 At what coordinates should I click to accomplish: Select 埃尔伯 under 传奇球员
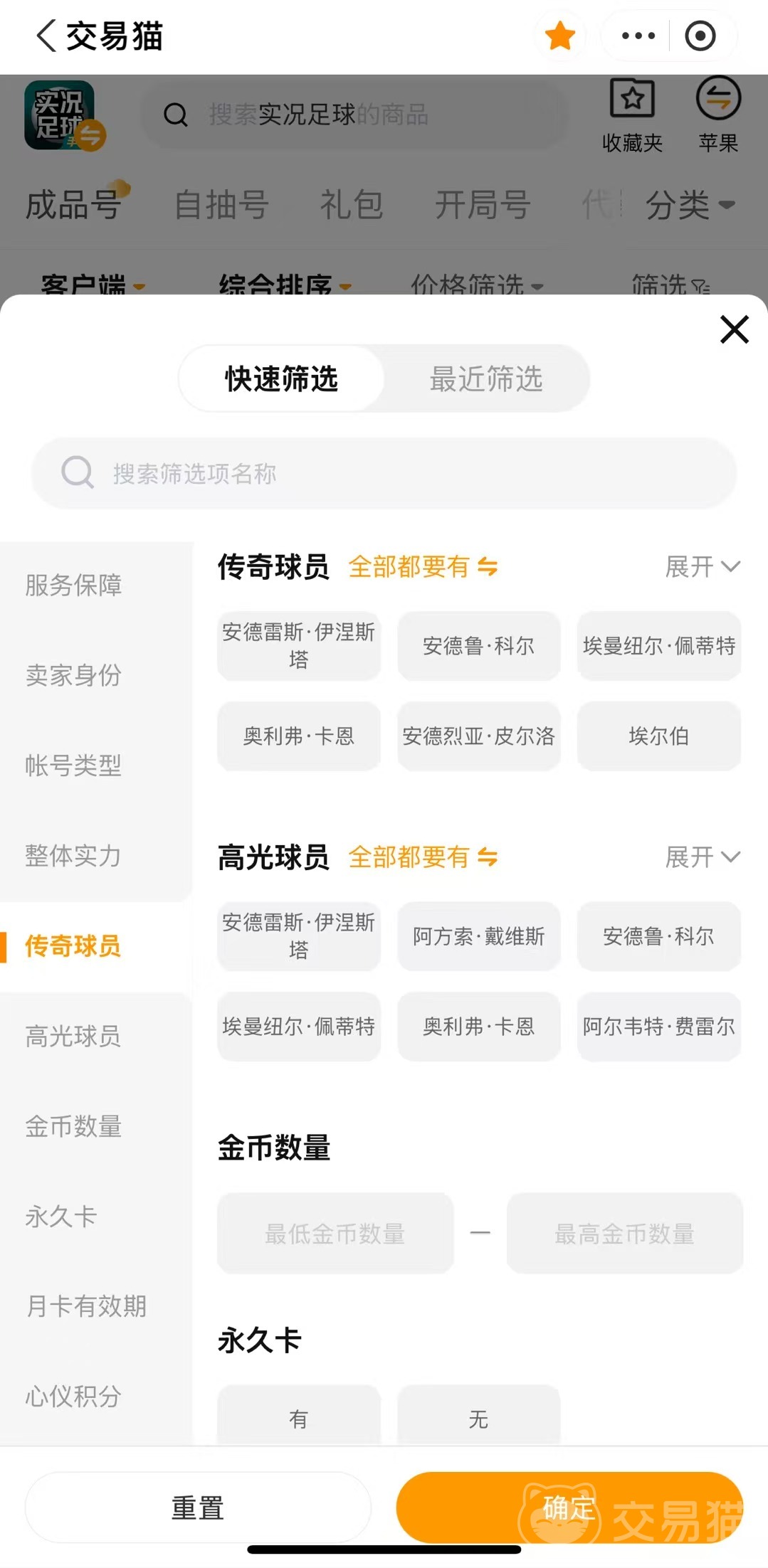(658, 736)
